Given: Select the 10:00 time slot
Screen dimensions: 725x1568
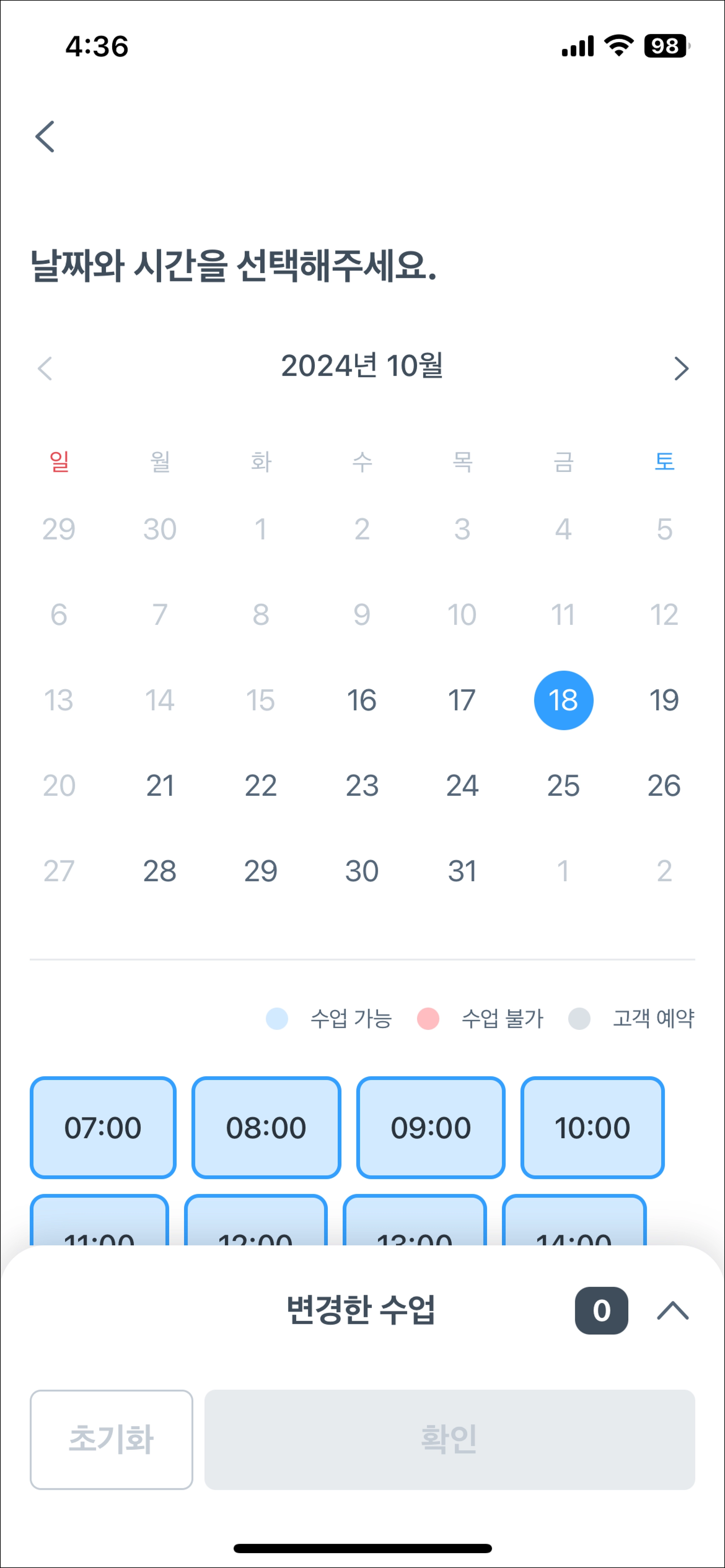Looking at the screenshot, I should pyautogui.click(x=592, y=1127).
